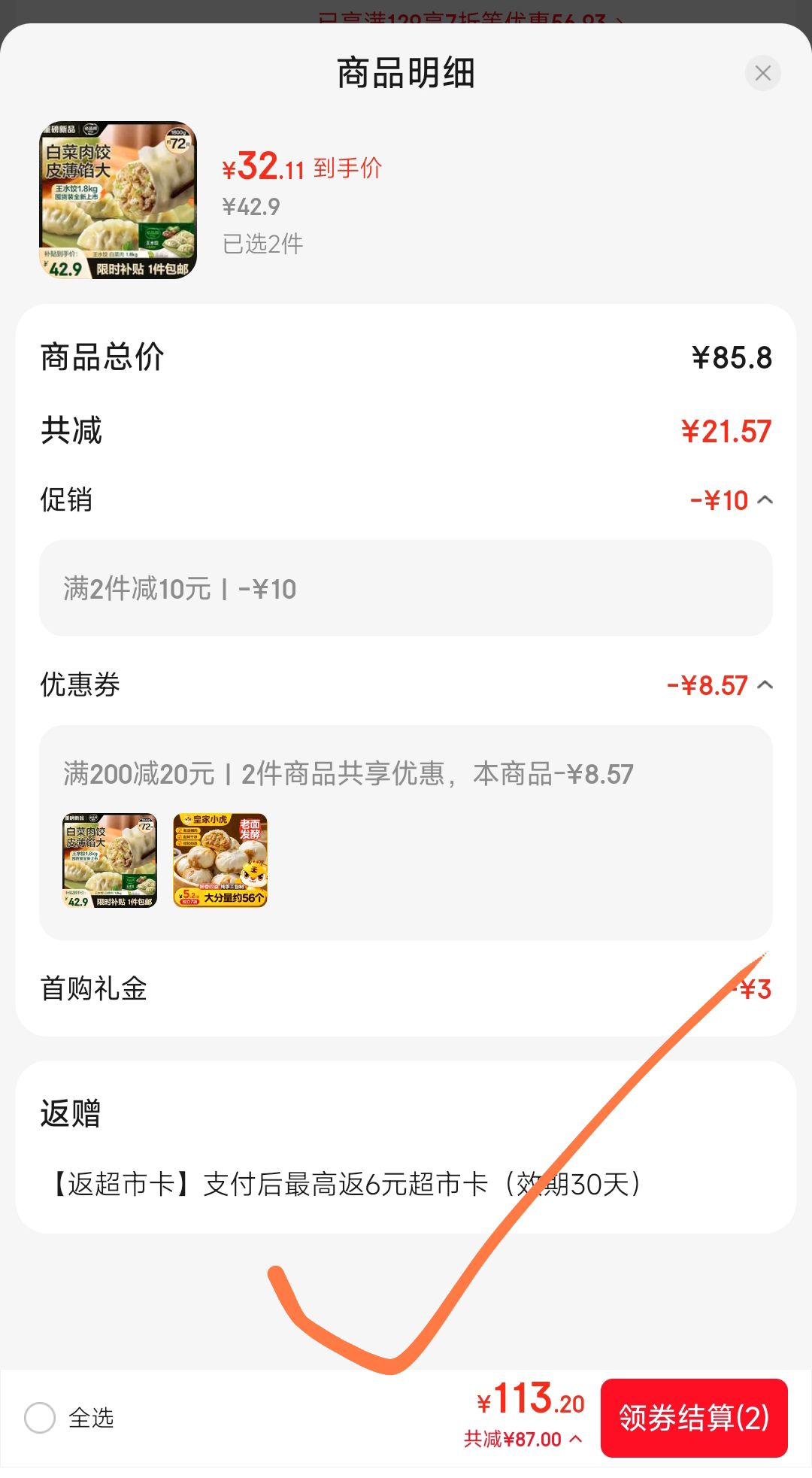Collapse the 优惠券 discount details
812x1478 pixels.
coord(765,685)
